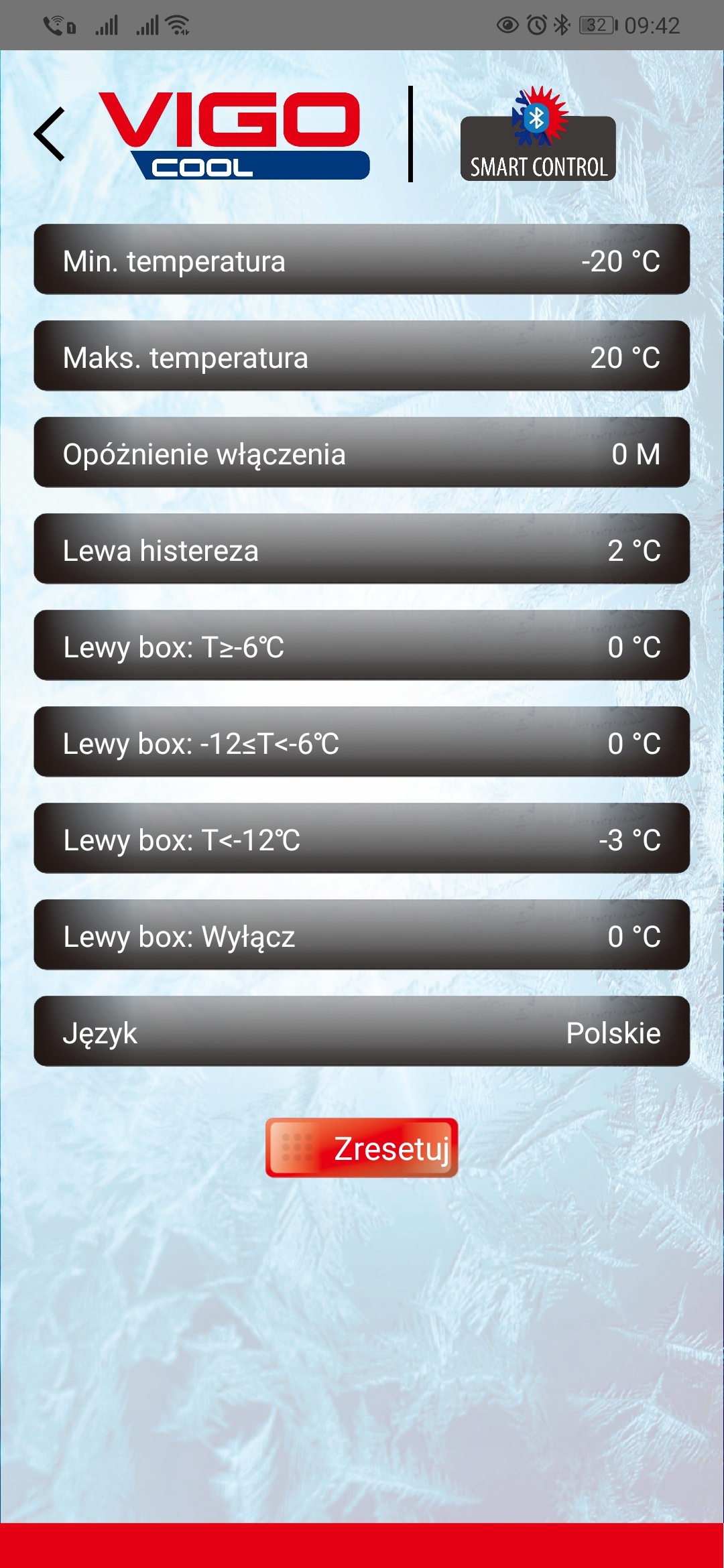The image size is (724, 1568).
Task: Edit the Lewy box: T<-12°C setting
Action: coord(362,839)
